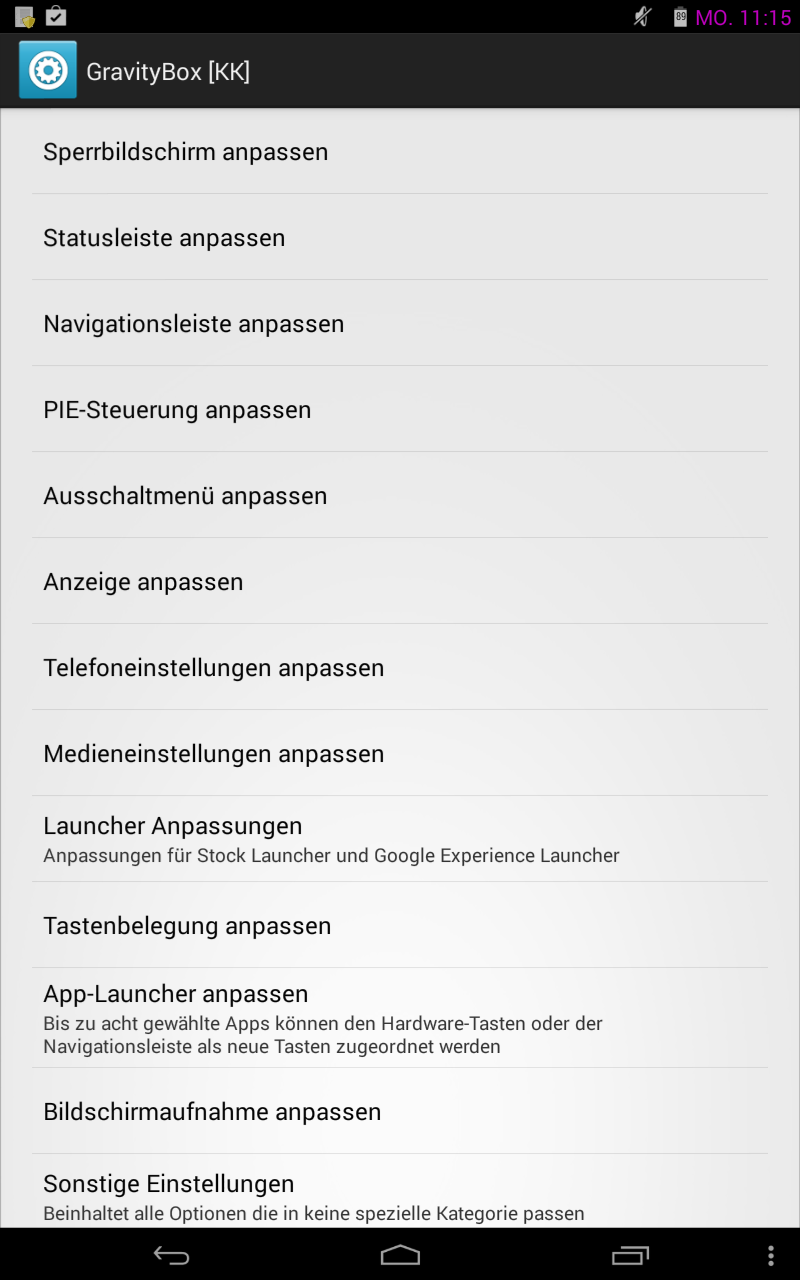Open Anzeige anpassen
Screen dimensions: 800x1280
pos(400,582)
